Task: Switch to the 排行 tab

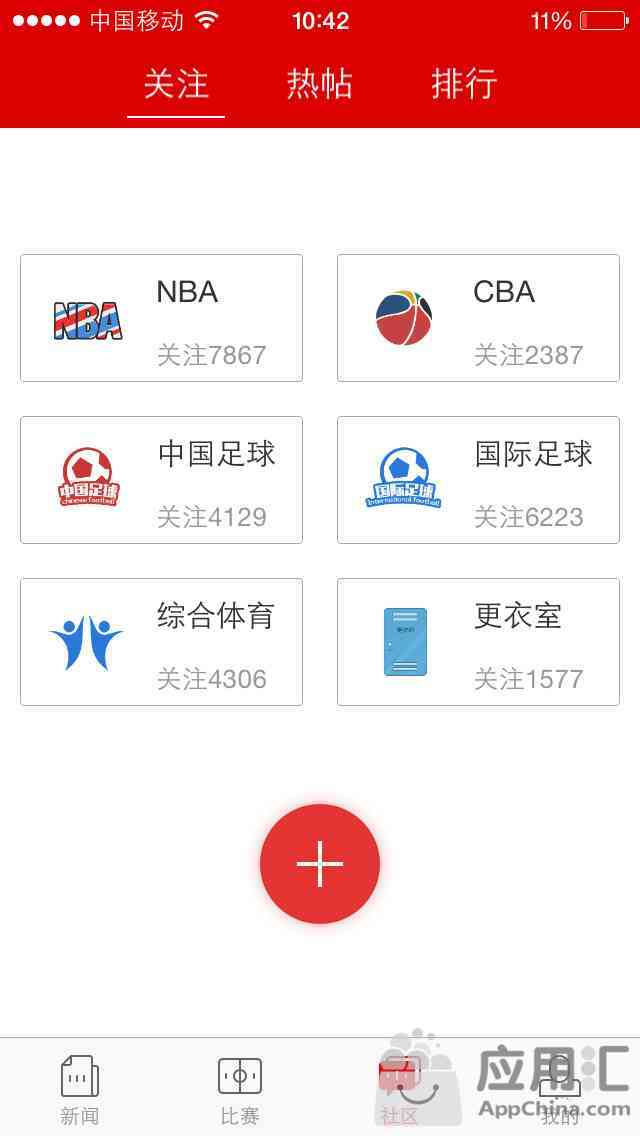Action: 464,84
